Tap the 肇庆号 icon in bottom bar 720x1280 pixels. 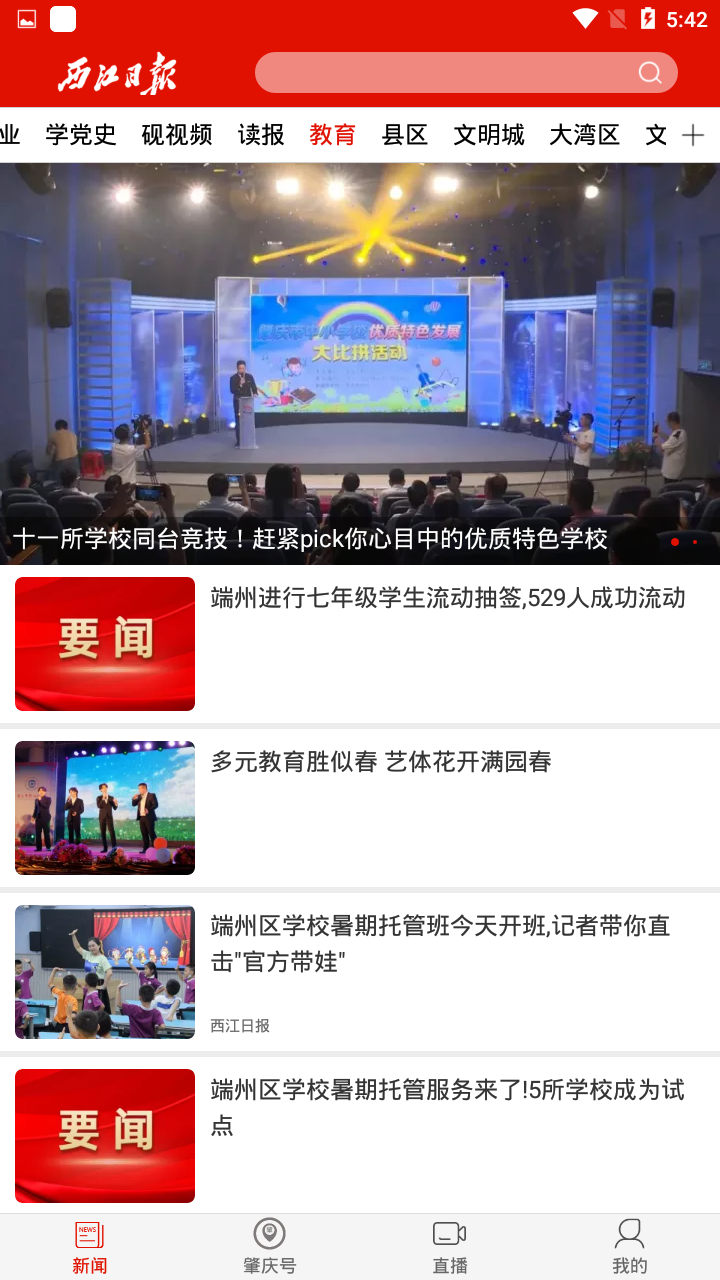tap(270, 1233)
